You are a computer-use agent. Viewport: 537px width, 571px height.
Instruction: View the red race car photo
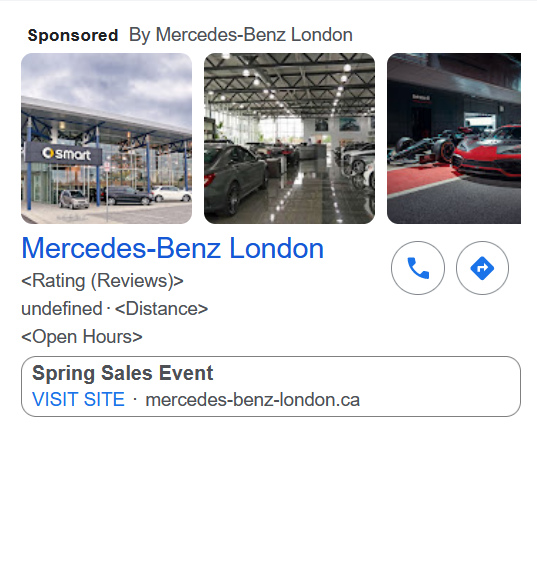[454, 138]
